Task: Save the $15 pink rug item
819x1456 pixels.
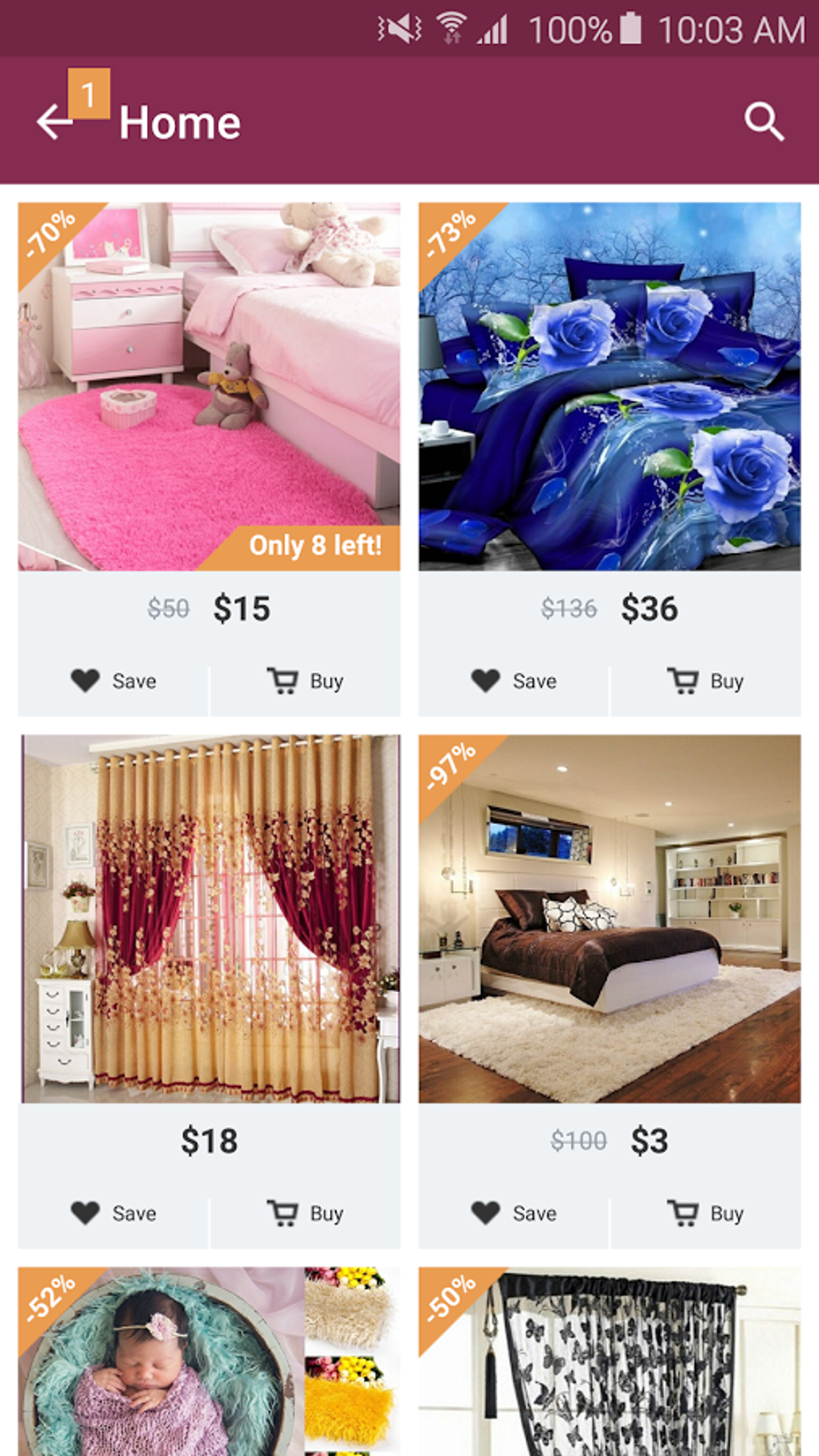Action: coord(113,681)
